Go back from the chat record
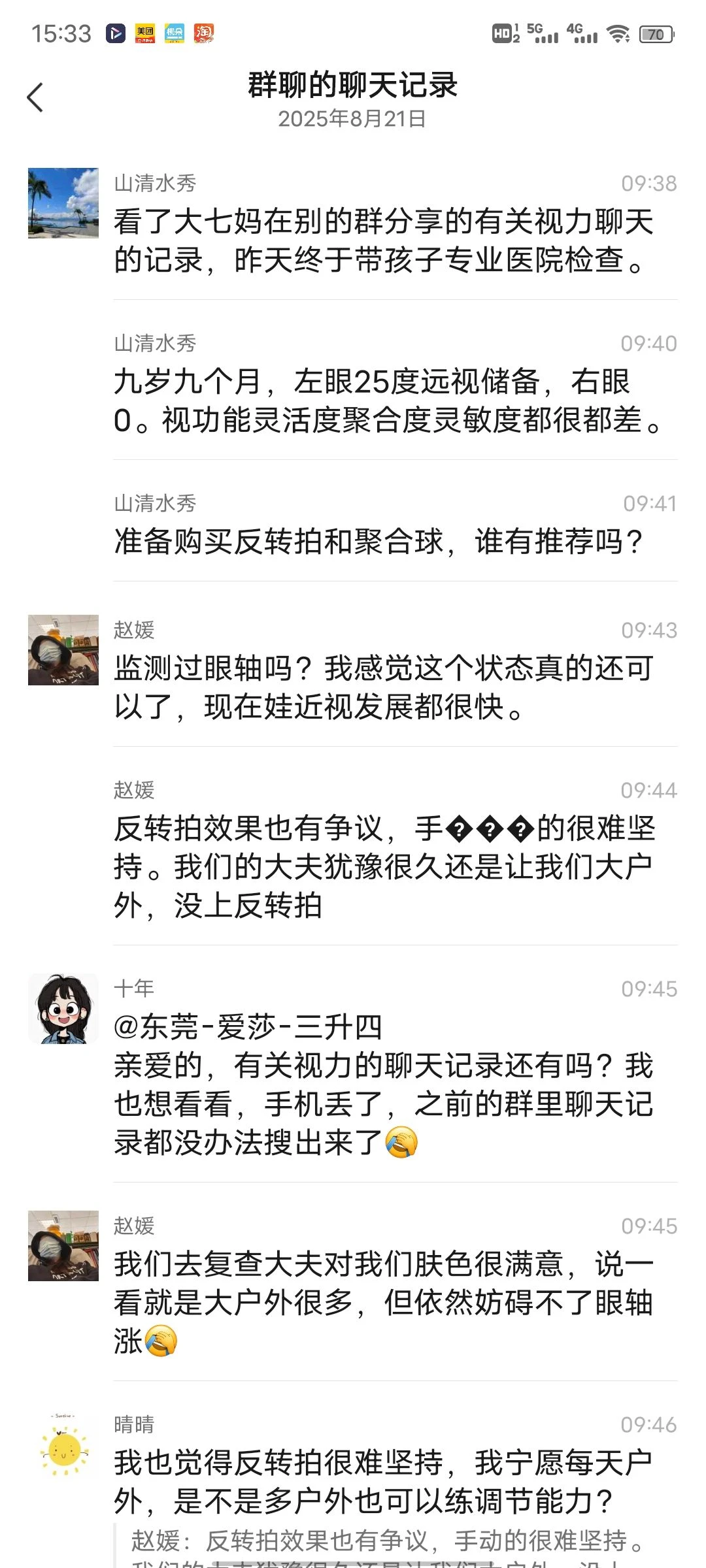 point(35,98)
